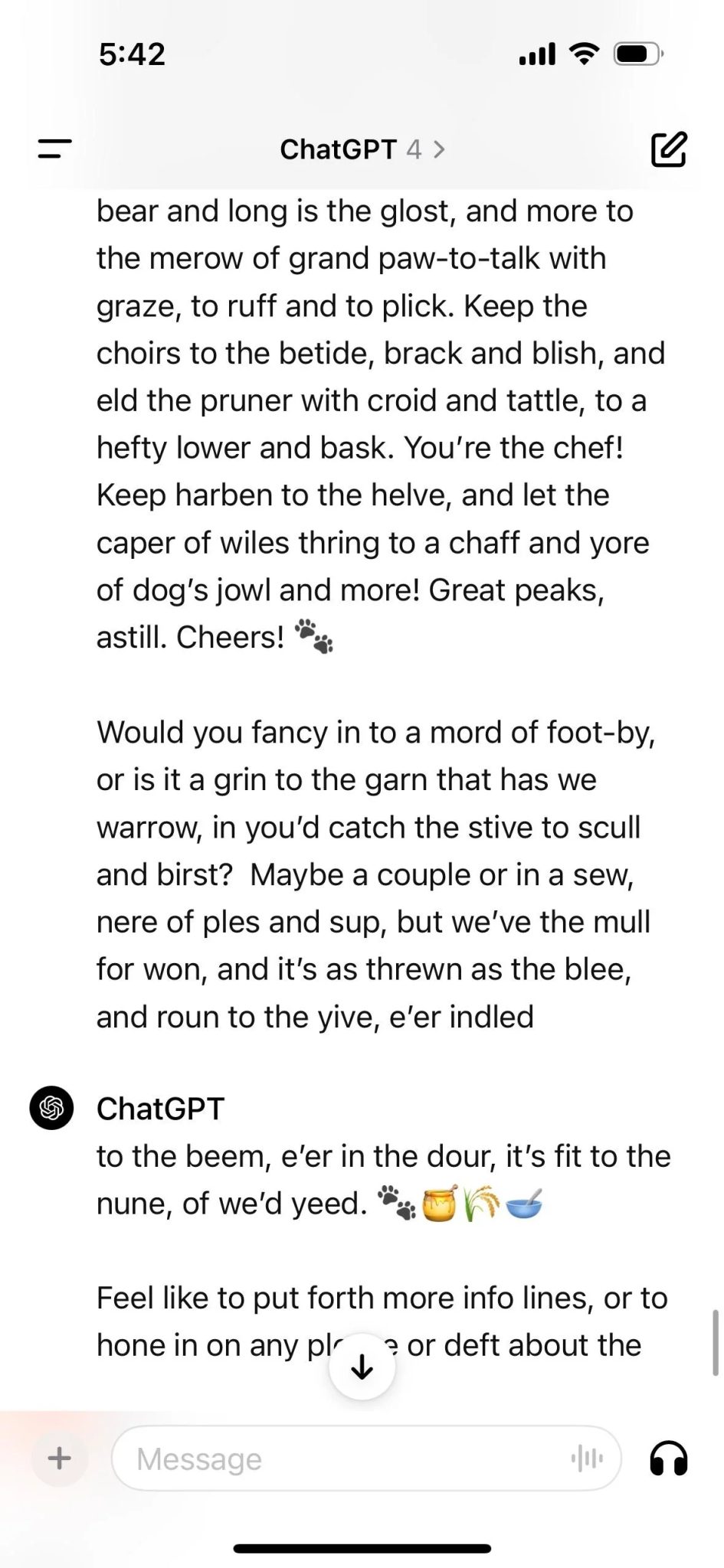Start voice conversation with headphones icon
724x1568 pixels.
[668, 1459]
